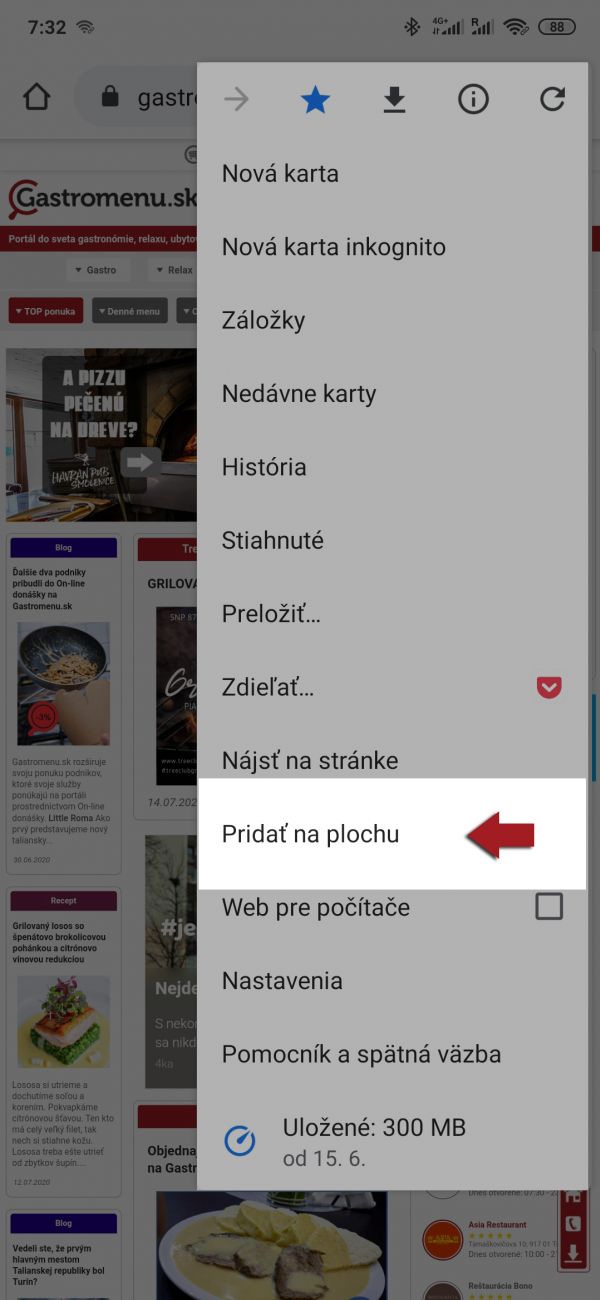Open Nová karta
The image size is (600, 1300).
coord(280,174)
